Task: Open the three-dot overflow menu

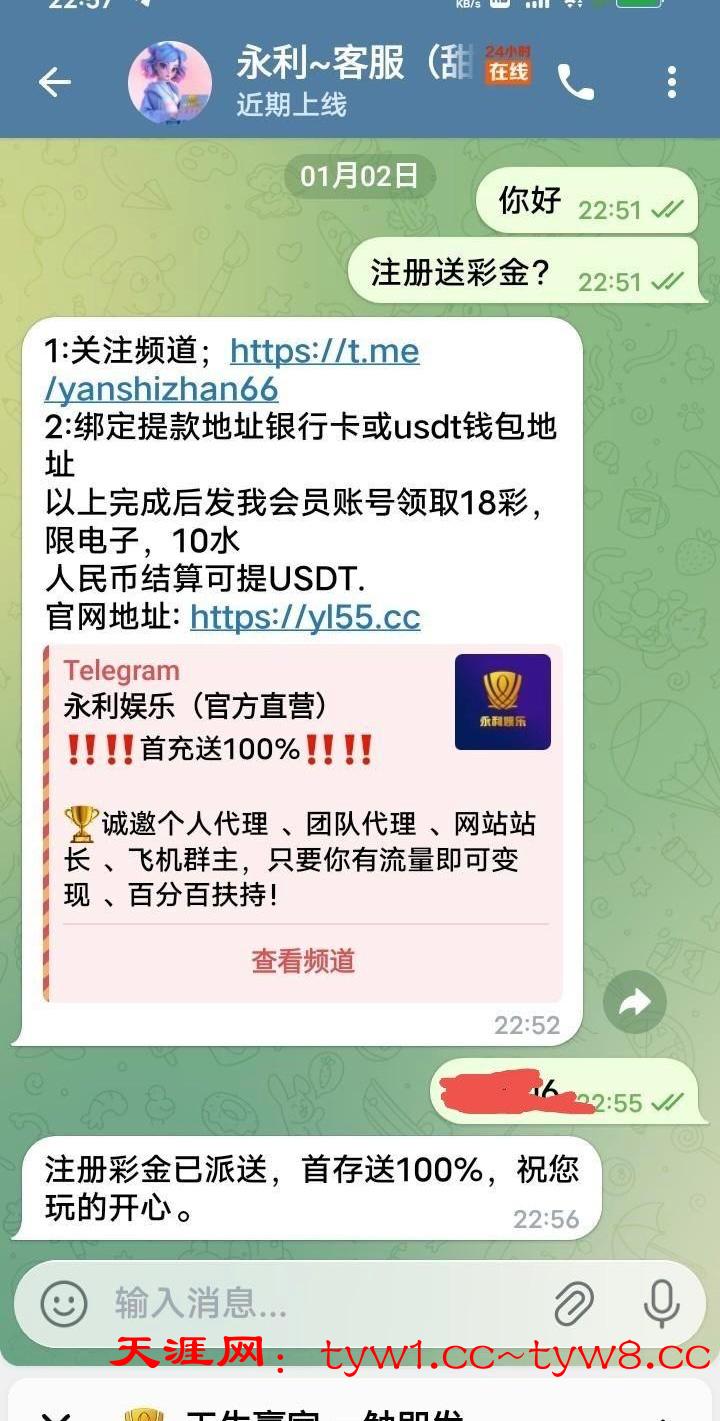Action: (671, 83)
